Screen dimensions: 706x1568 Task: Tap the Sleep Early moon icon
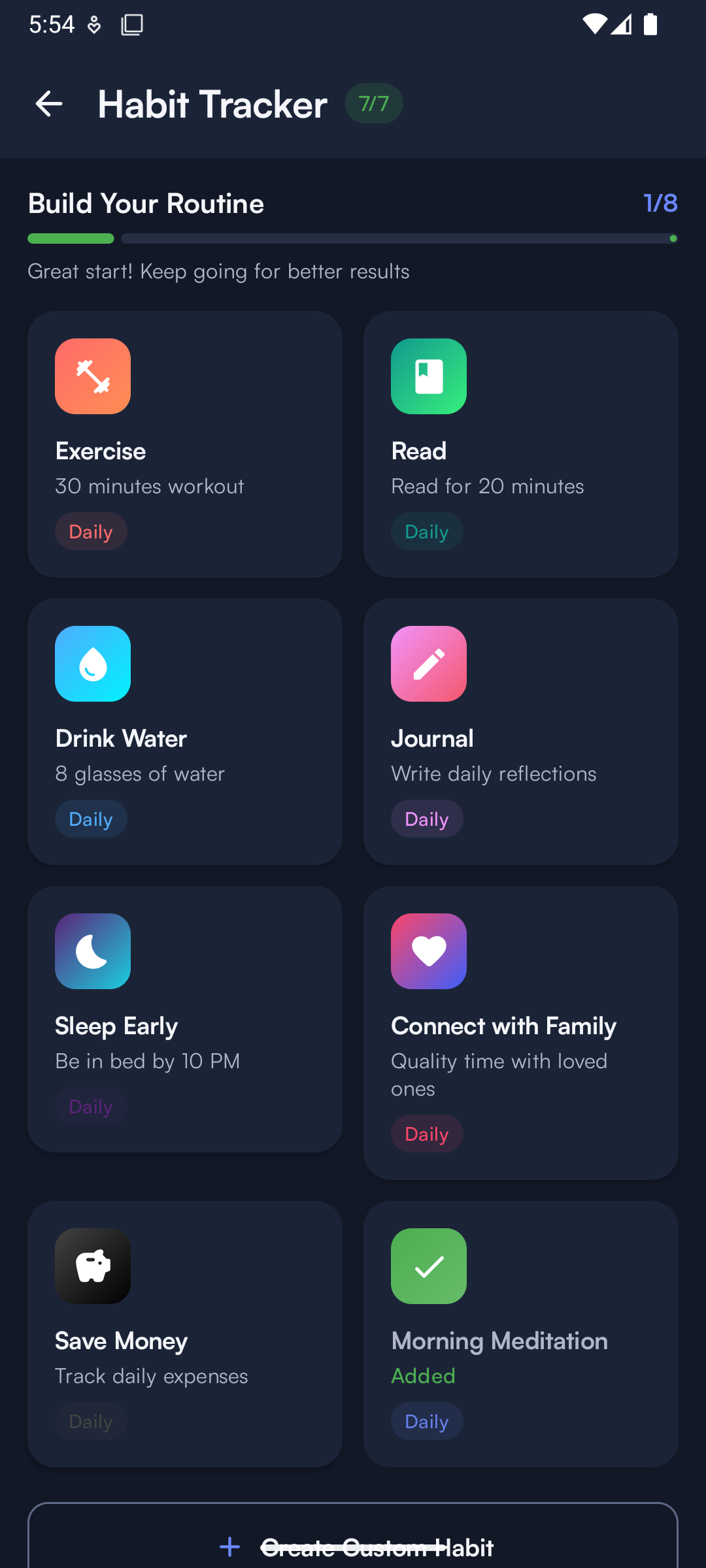click(x=92, y=951)
